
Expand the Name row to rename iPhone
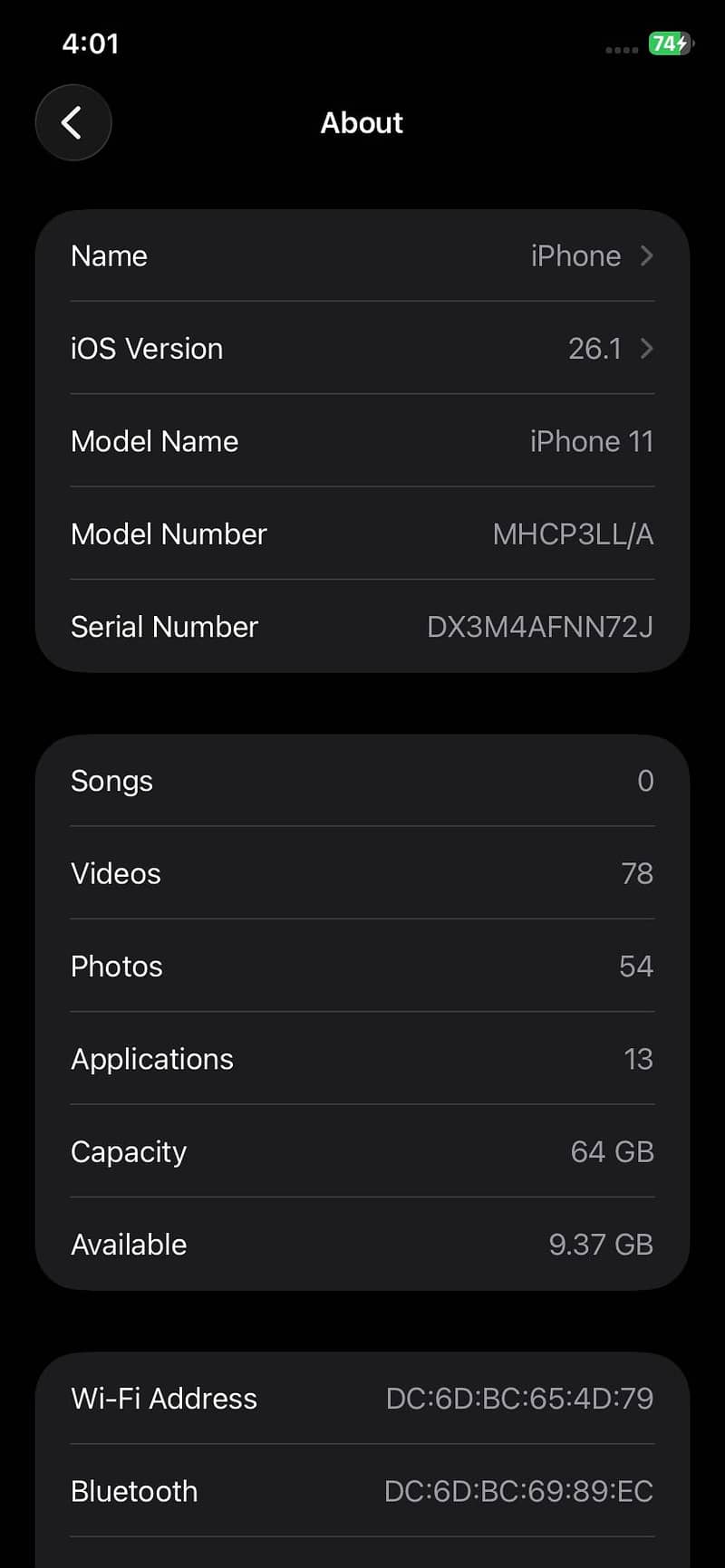362,256
